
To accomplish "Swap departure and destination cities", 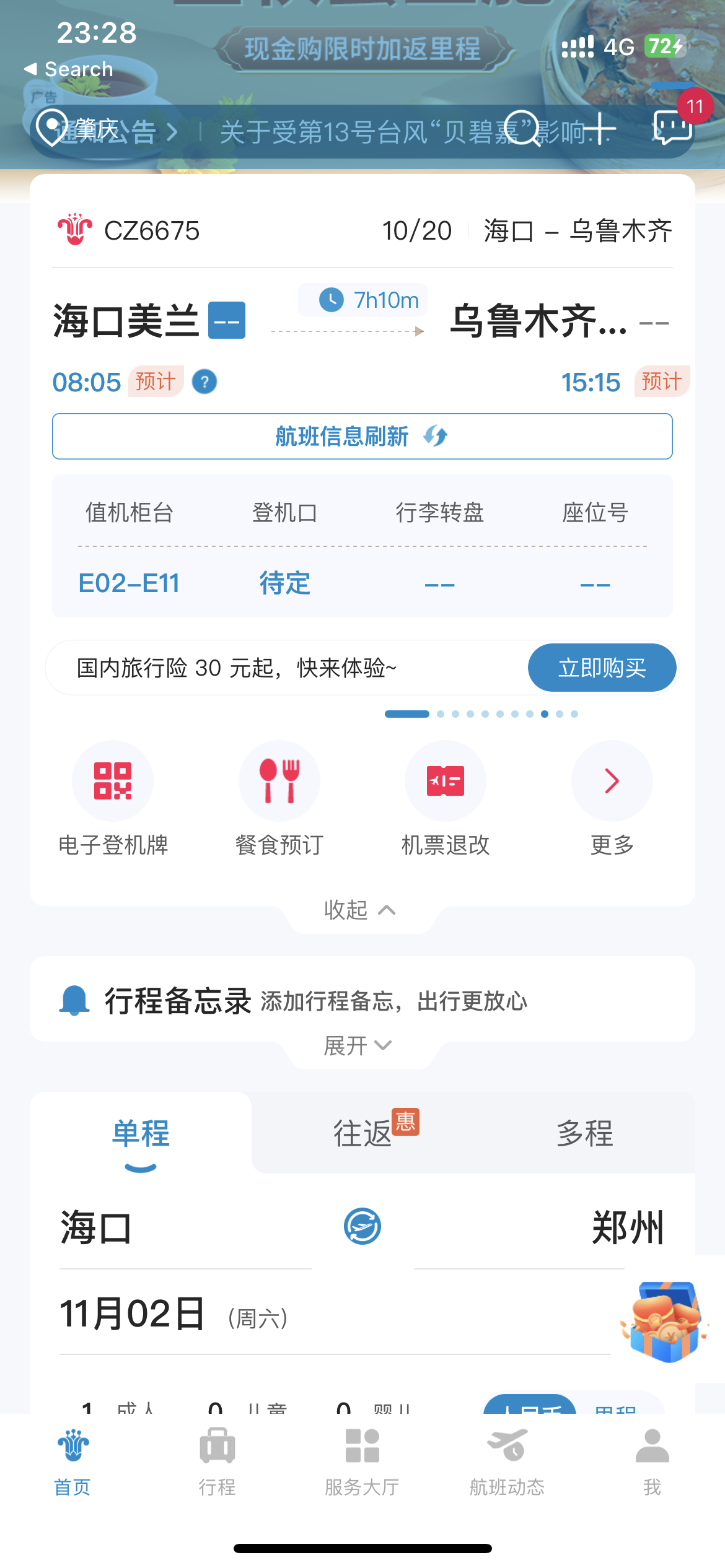I will tap(362, 1226).
